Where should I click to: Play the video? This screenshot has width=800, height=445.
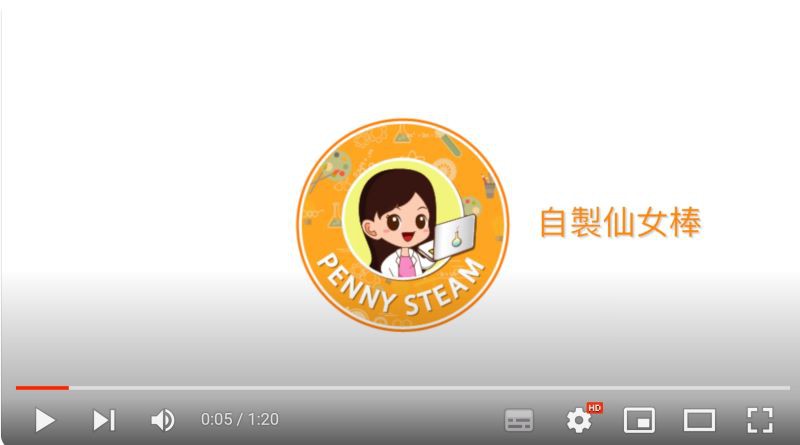point(45,420)
